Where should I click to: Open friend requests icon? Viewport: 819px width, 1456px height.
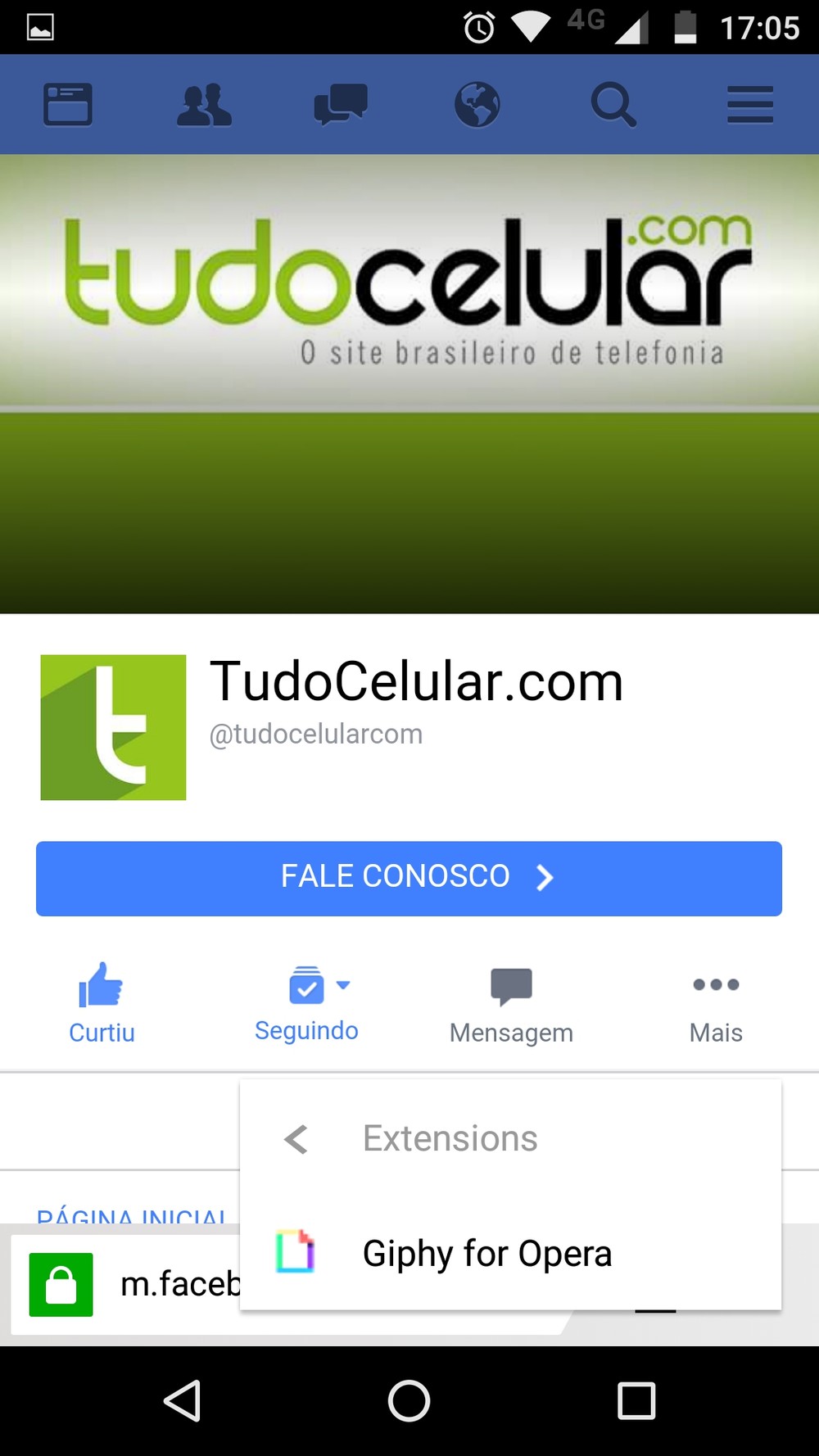[x=204, y=105]
